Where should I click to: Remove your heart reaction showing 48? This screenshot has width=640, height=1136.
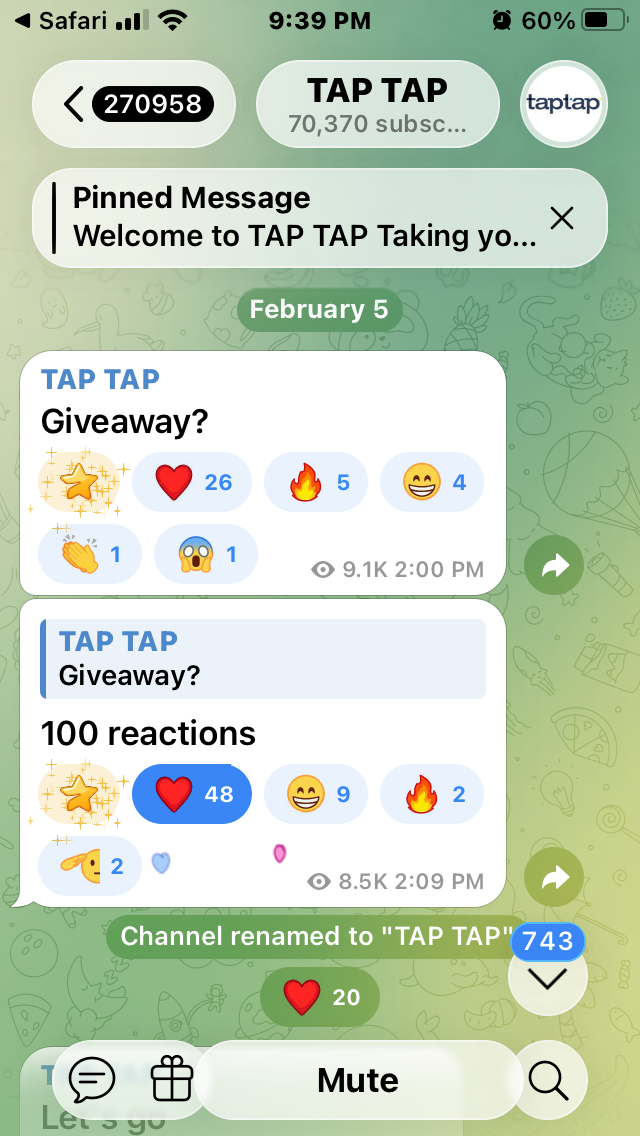[x=192, y=795]
